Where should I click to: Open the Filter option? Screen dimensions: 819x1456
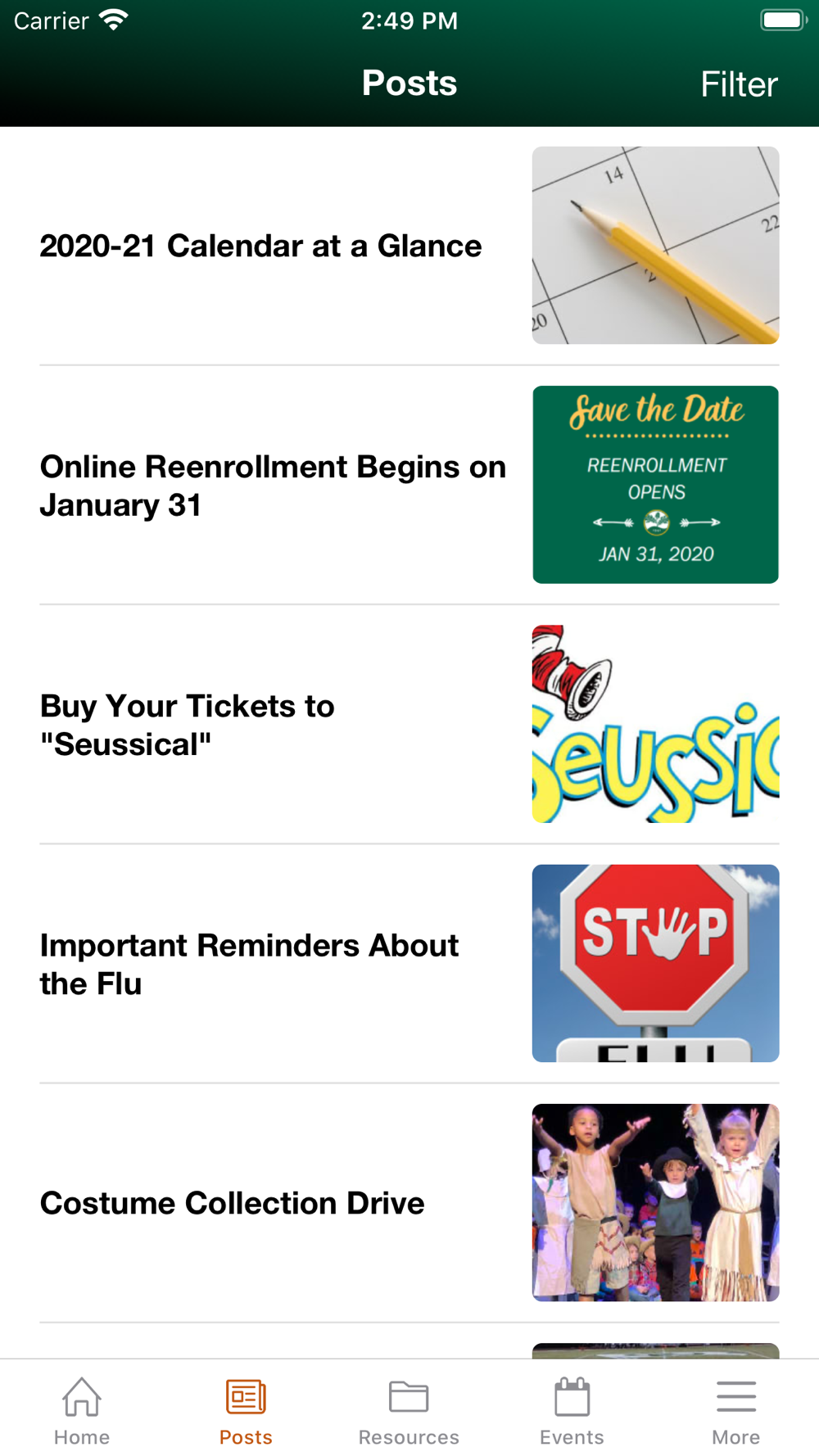click(x=738, y=84)
